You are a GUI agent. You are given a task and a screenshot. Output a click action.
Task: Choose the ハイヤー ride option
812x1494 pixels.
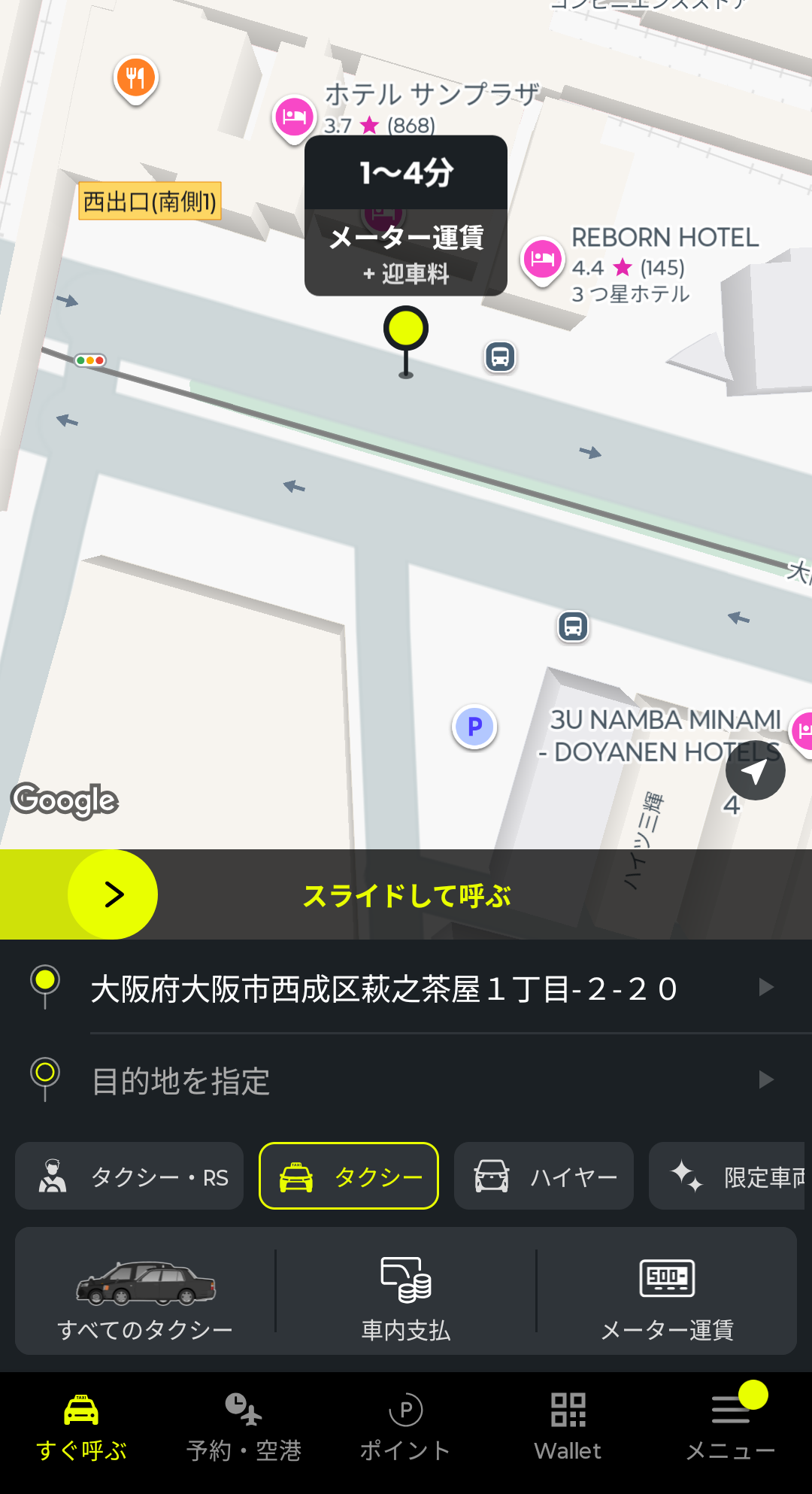(x=544, y=1177)
